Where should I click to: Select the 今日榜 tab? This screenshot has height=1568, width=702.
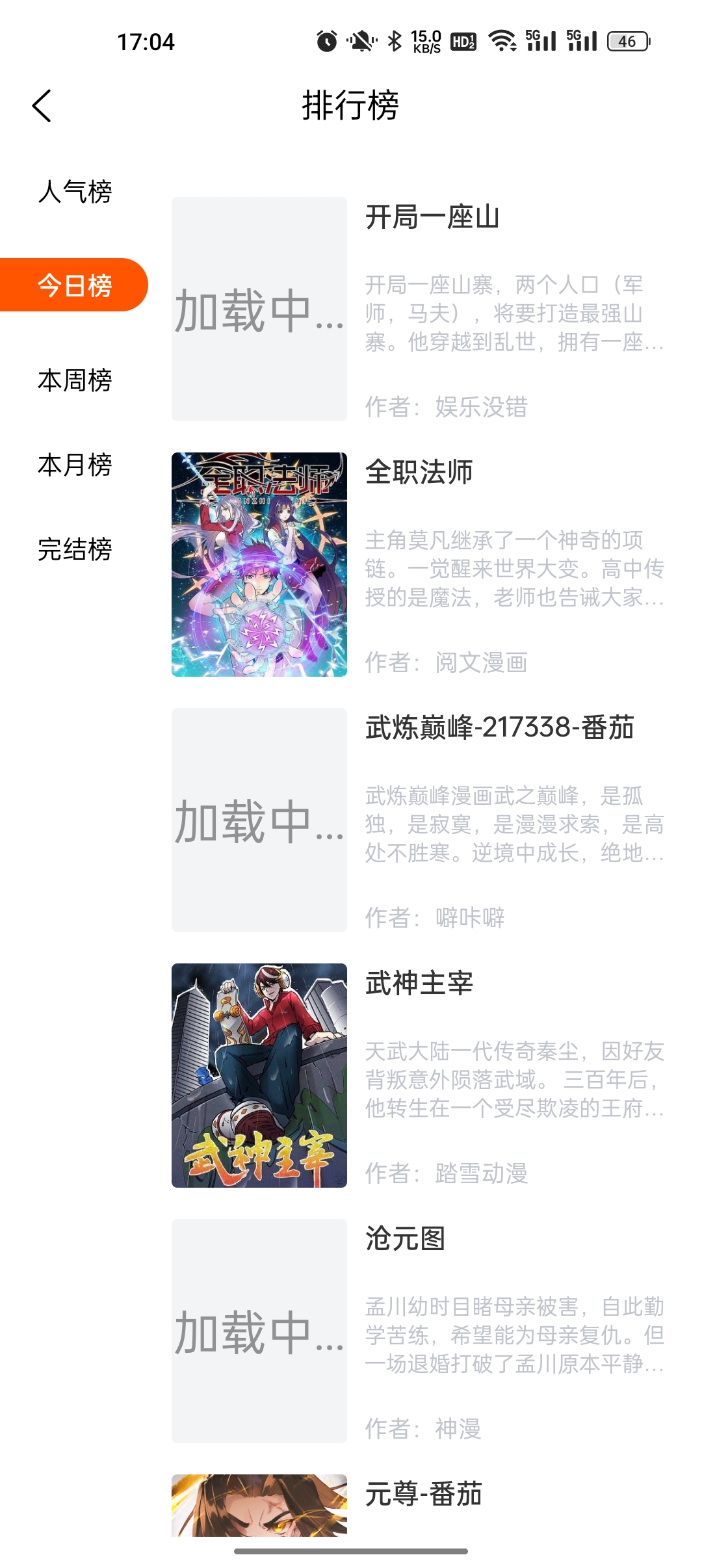(x=75, y=285)
